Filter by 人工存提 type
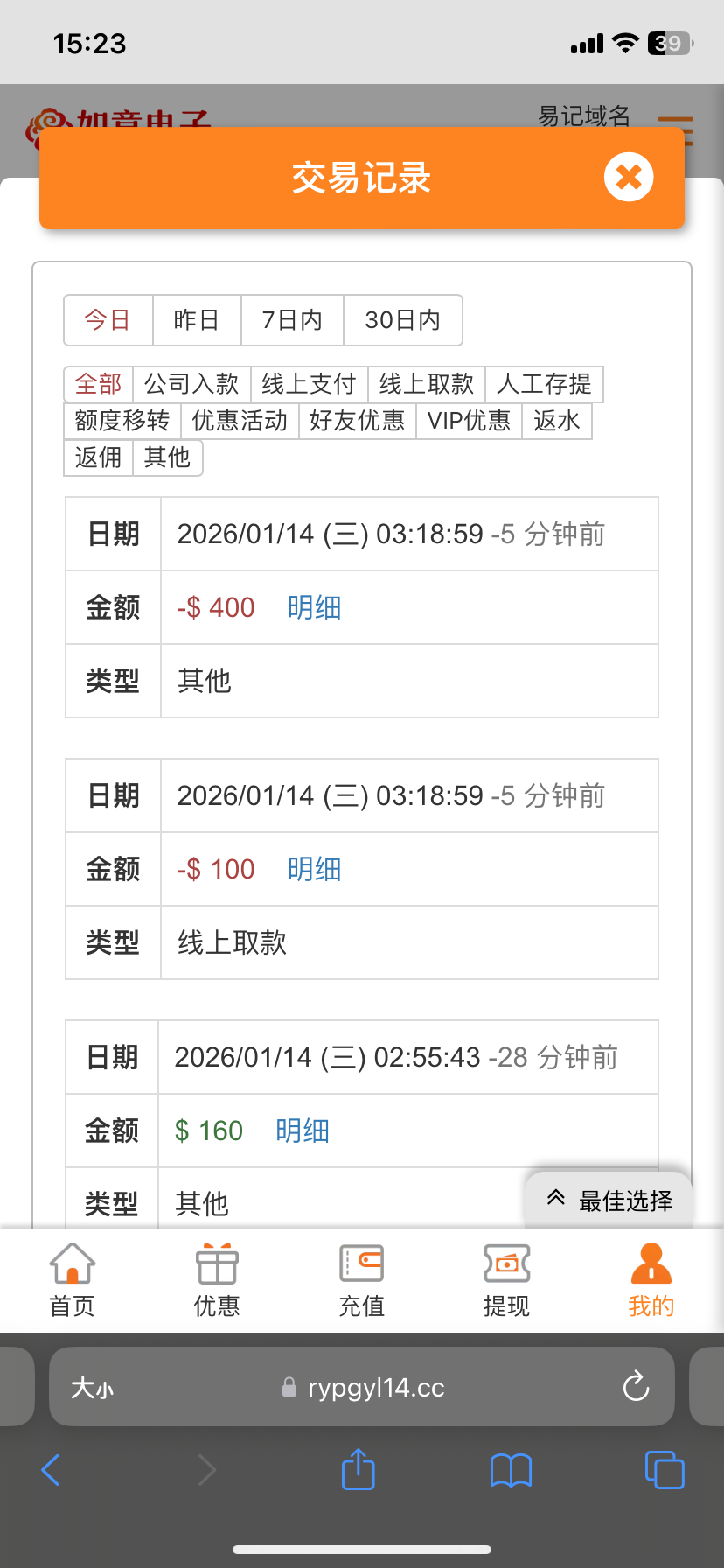This screenshot has width=724, height=1568. coord(544,384)
